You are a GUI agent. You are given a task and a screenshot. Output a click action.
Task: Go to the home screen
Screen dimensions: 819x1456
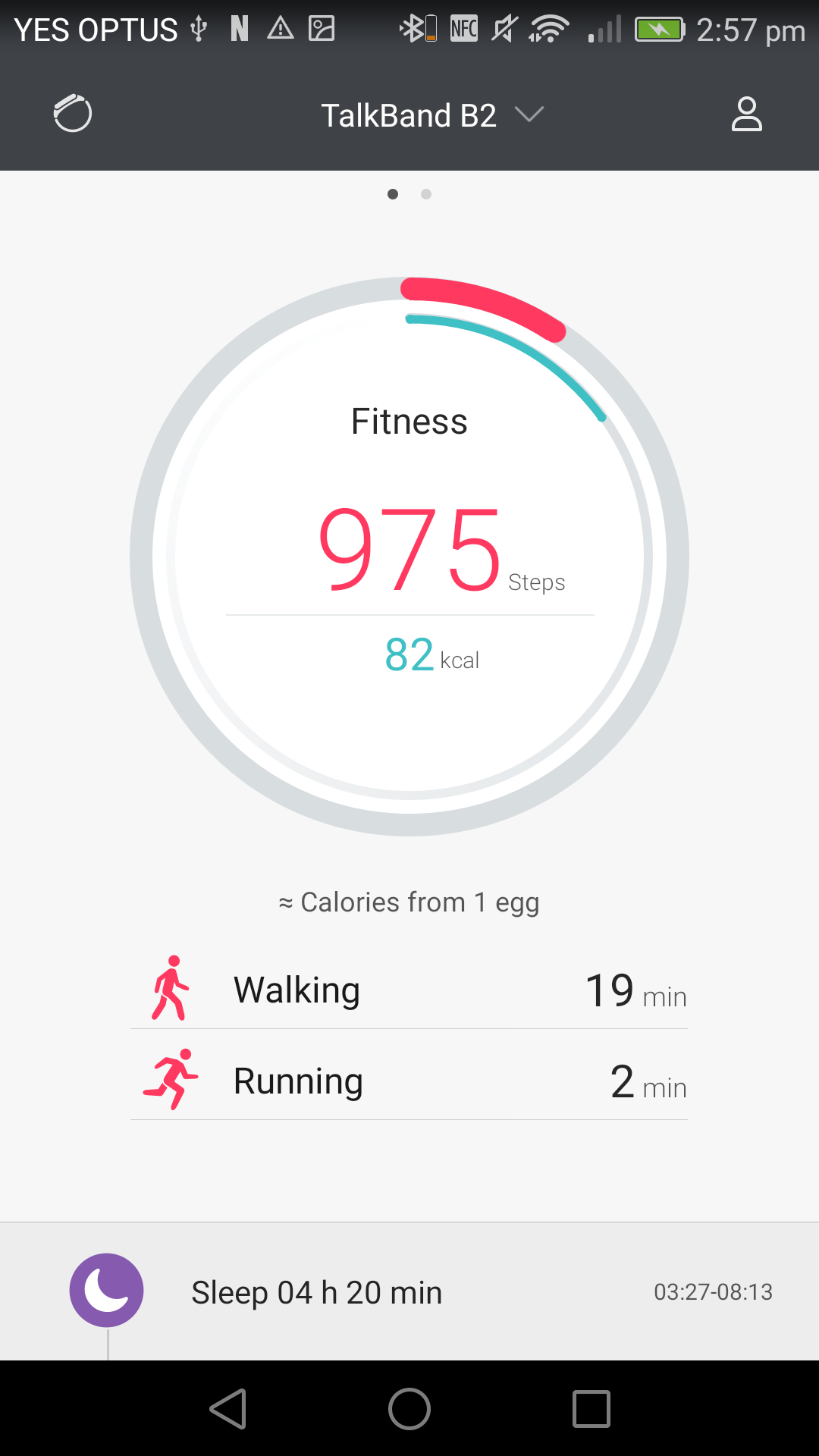pos(409,1409)
